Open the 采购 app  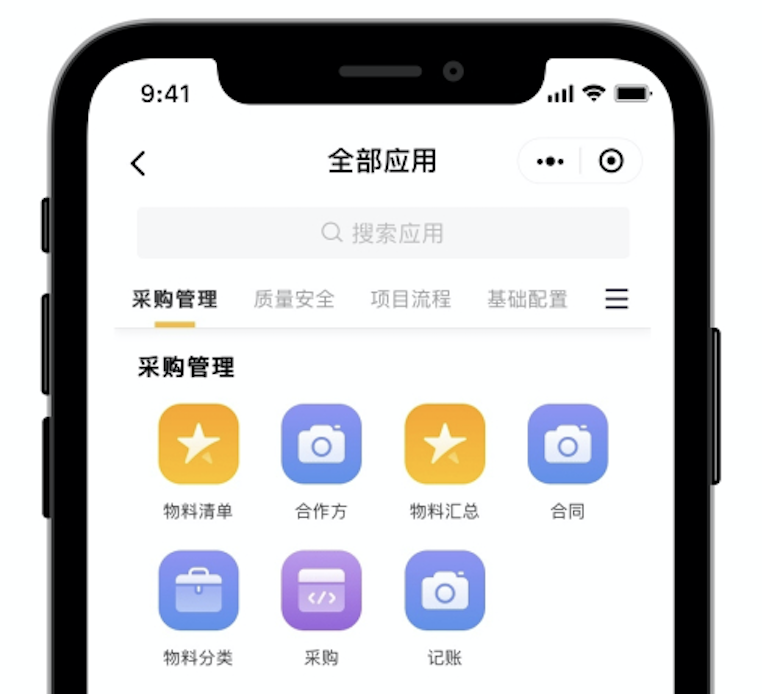click(x=321, y=590)
